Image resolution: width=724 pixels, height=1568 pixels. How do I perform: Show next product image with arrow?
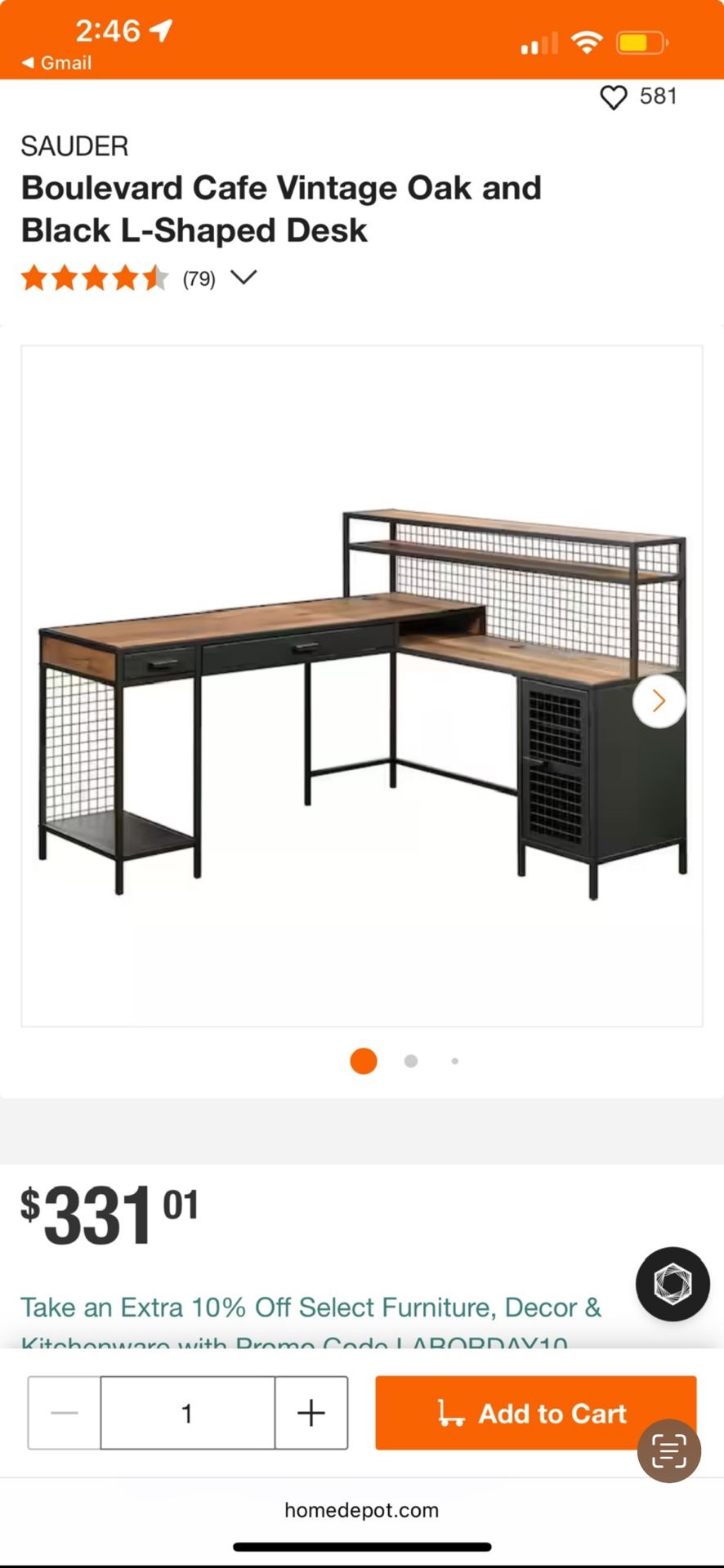[x=659, y=701]
